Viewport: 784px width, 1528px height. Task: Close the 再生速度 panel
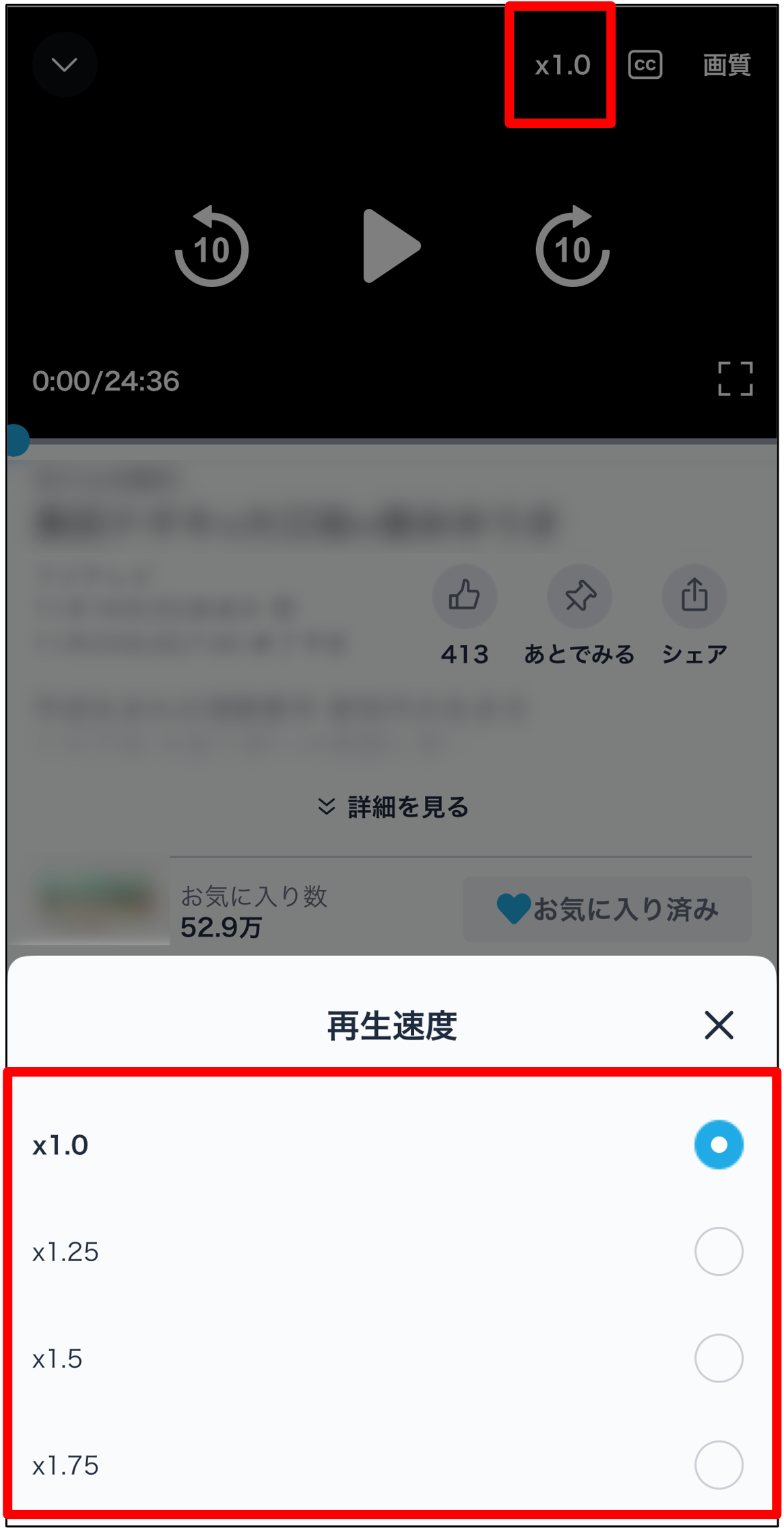(x=719, y=1026)
